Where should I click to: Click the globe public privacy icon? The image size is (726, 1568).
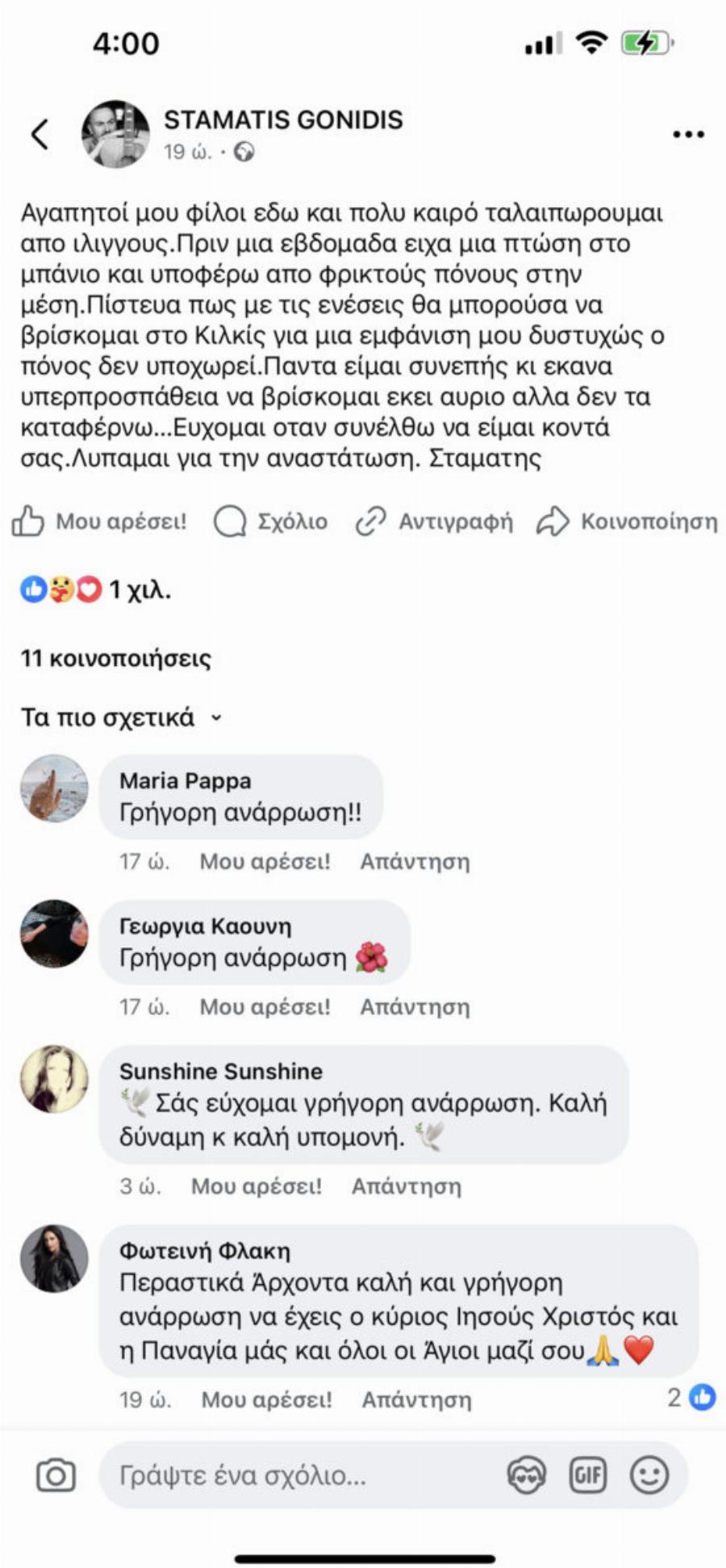(244, 151)
